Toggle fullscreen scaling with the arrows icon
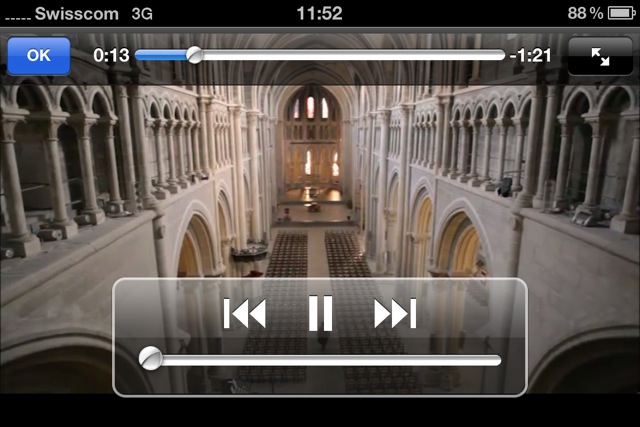Viewport: 640px width, 427px height. pyautogui.click(x=600, y=56)
